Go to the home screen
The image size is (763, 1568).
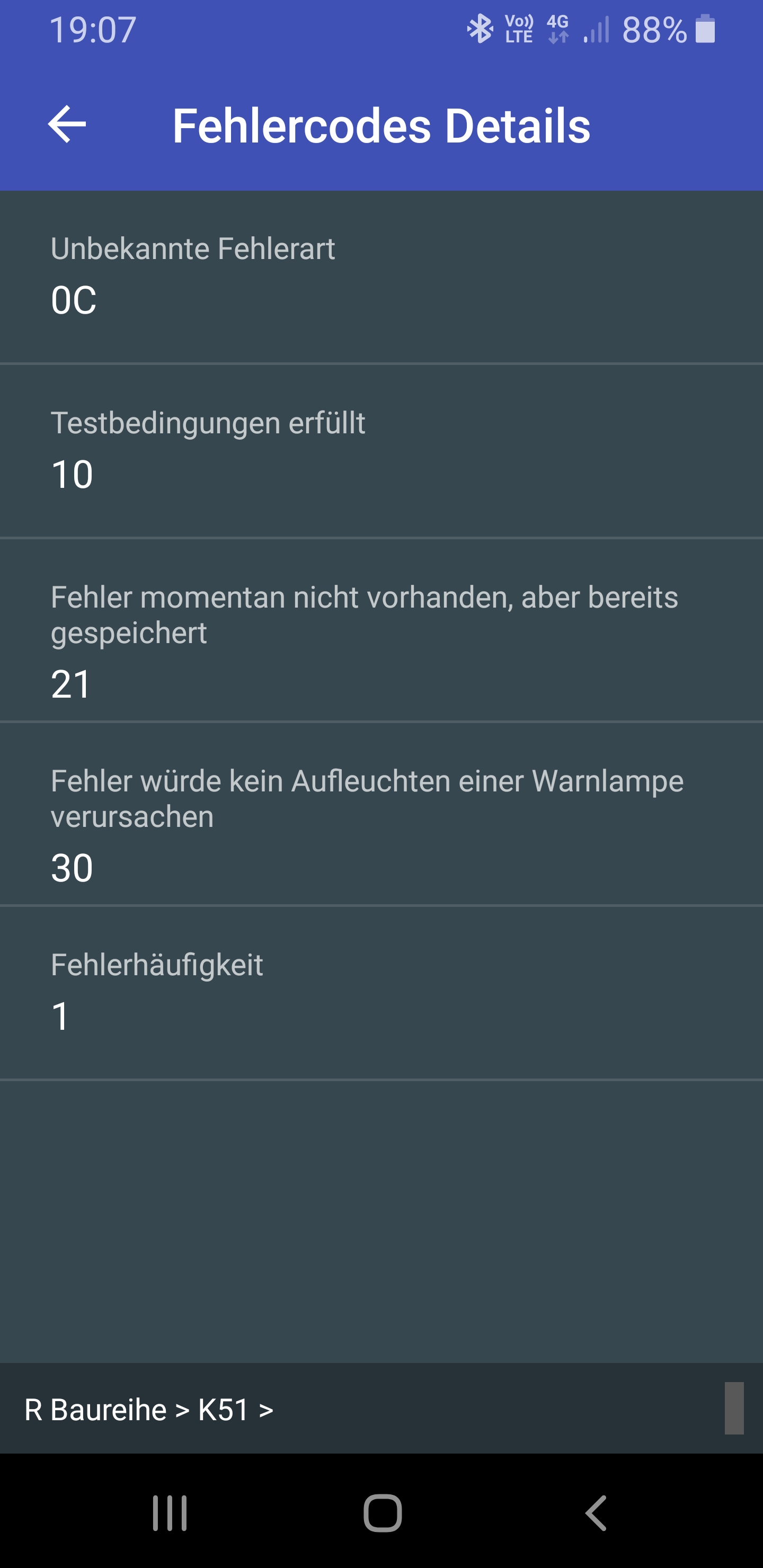pos(382,1512)
